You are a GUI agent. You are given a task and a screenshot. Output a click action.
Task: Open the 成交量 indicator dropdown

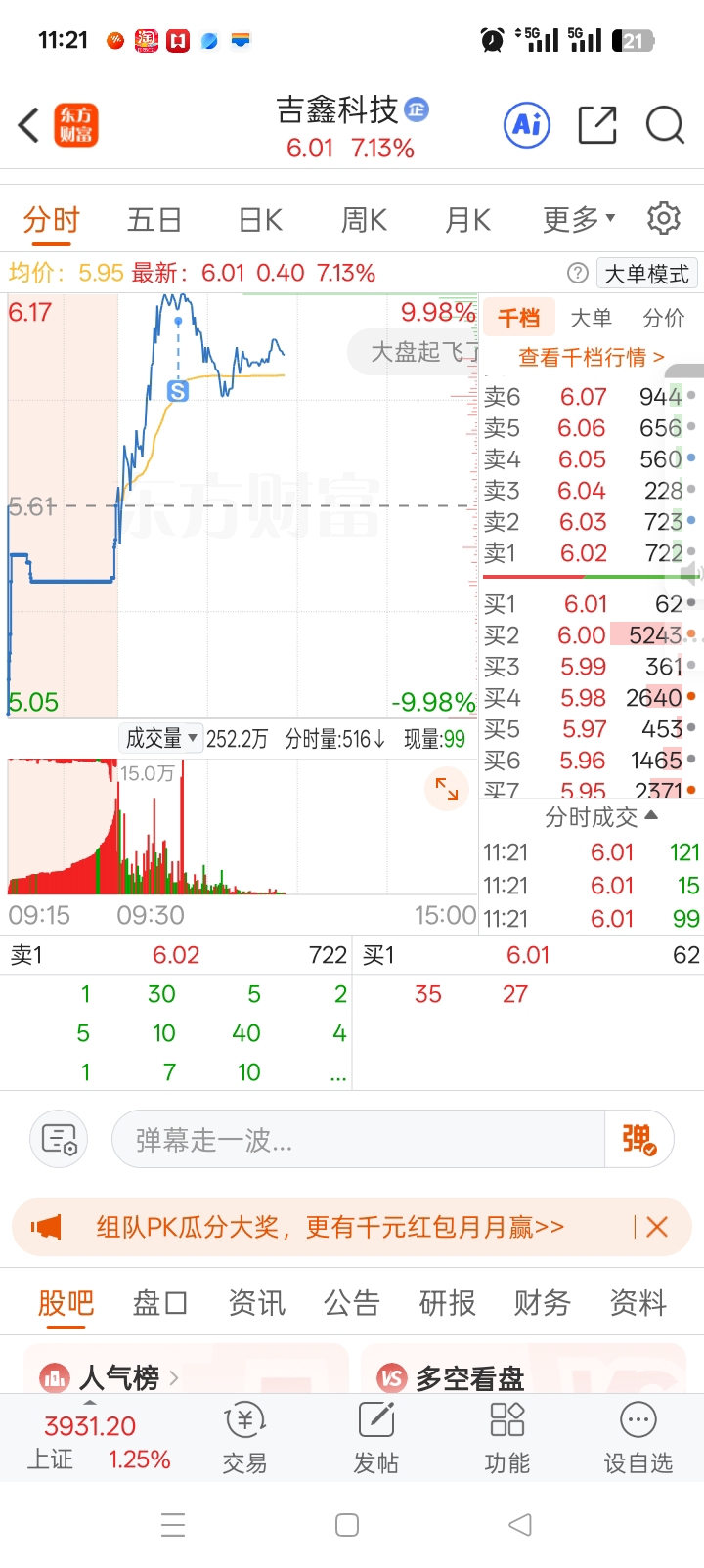pos(161,738)
